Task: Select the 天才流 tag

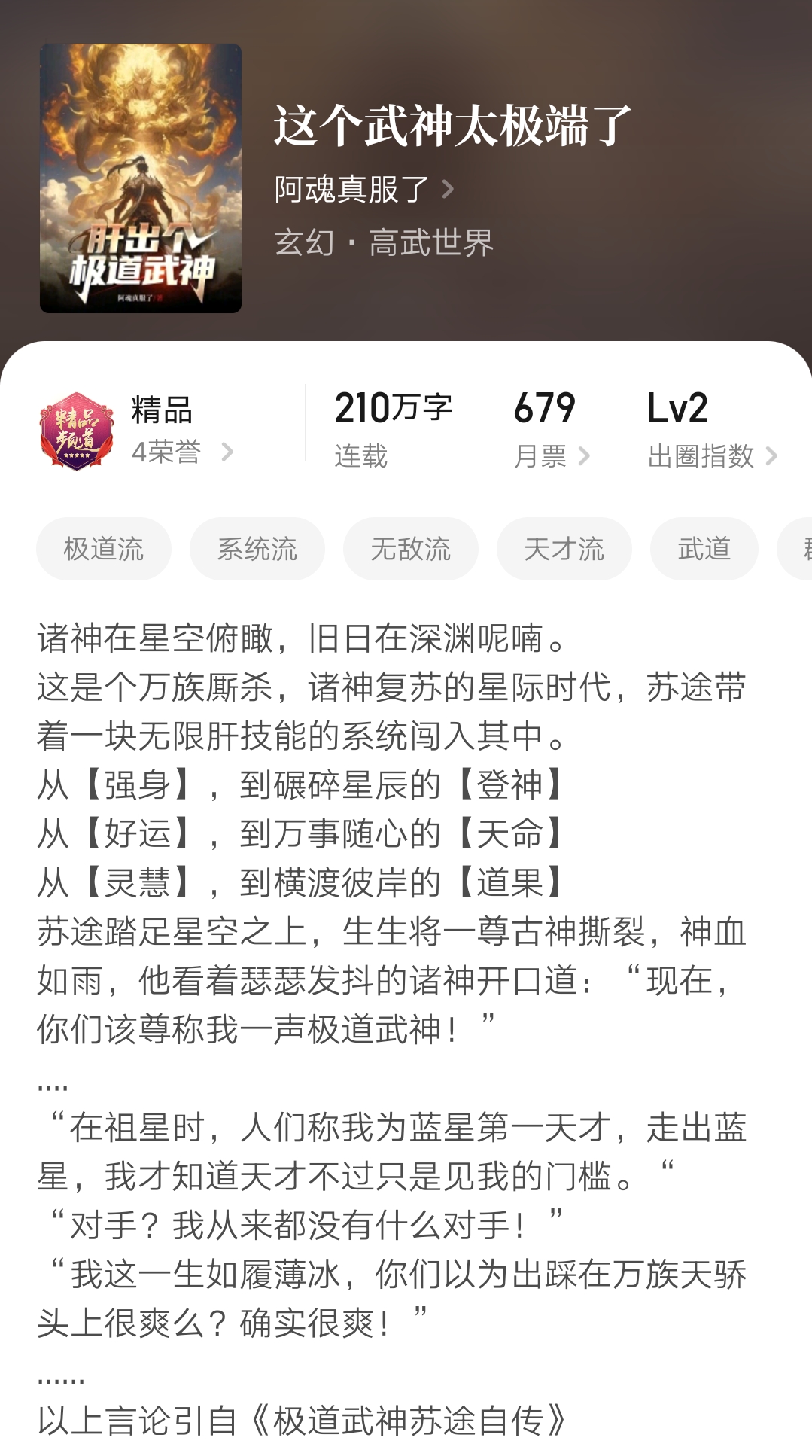Action: (563, 550)
